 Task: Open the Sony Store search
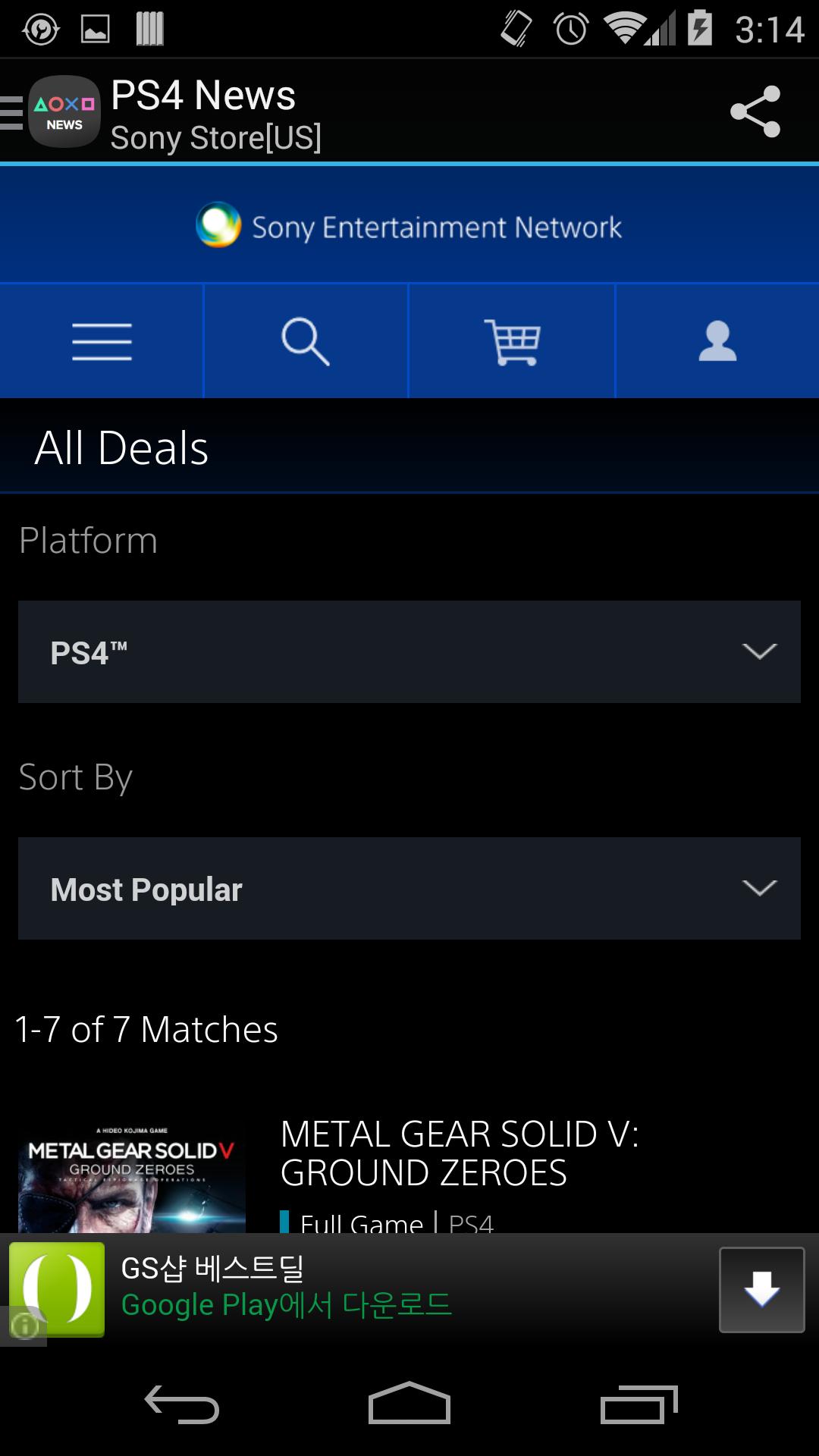306,341
